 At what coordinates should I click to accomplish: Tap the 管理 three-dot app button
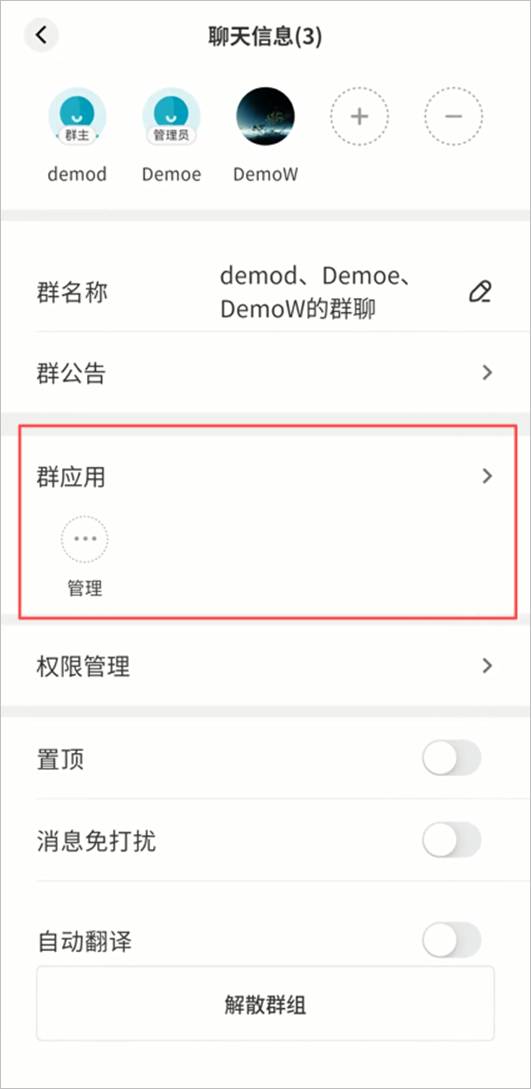[85, 538]
